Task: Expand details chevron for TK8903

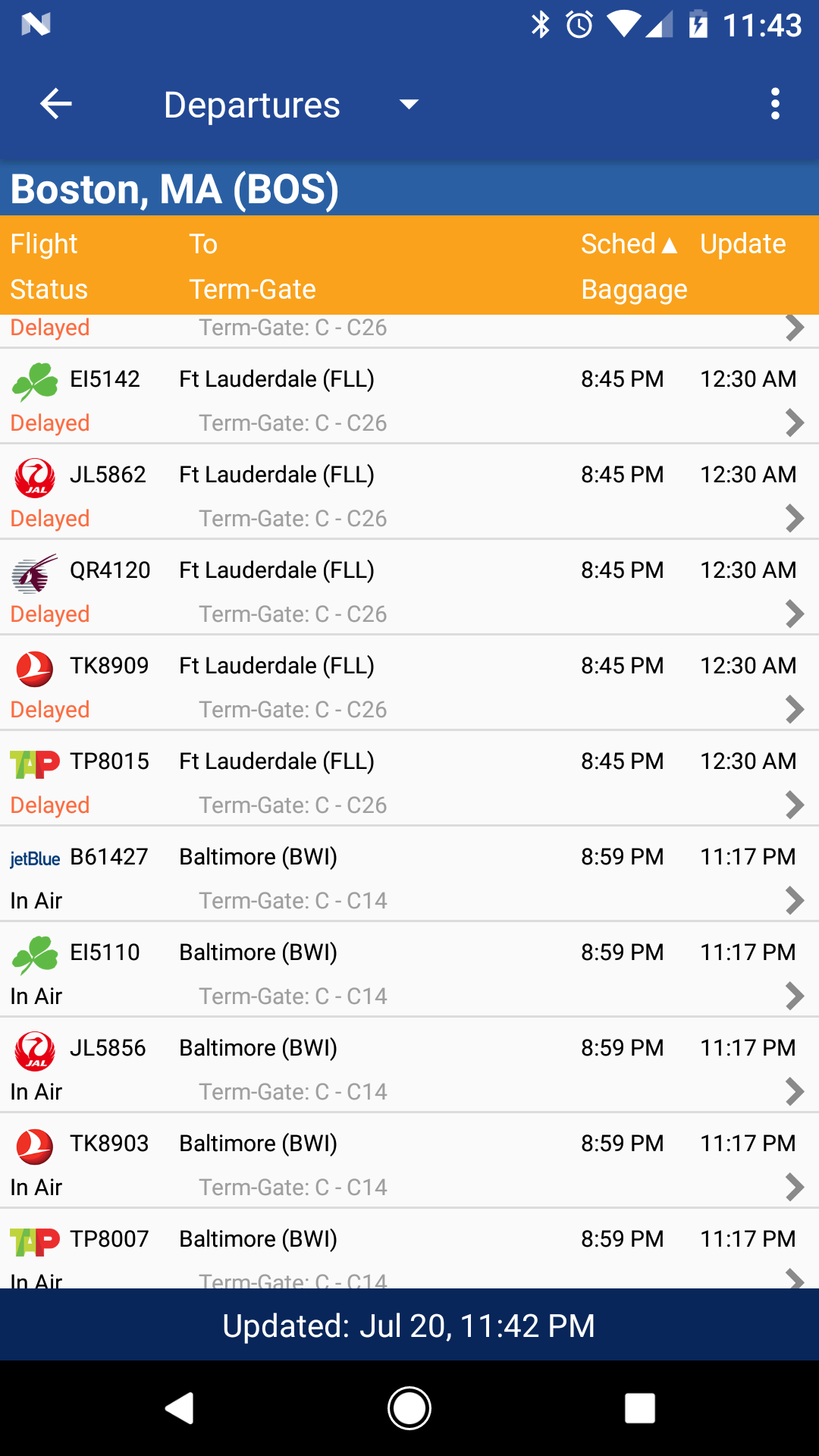Action: pos(795,1187)
